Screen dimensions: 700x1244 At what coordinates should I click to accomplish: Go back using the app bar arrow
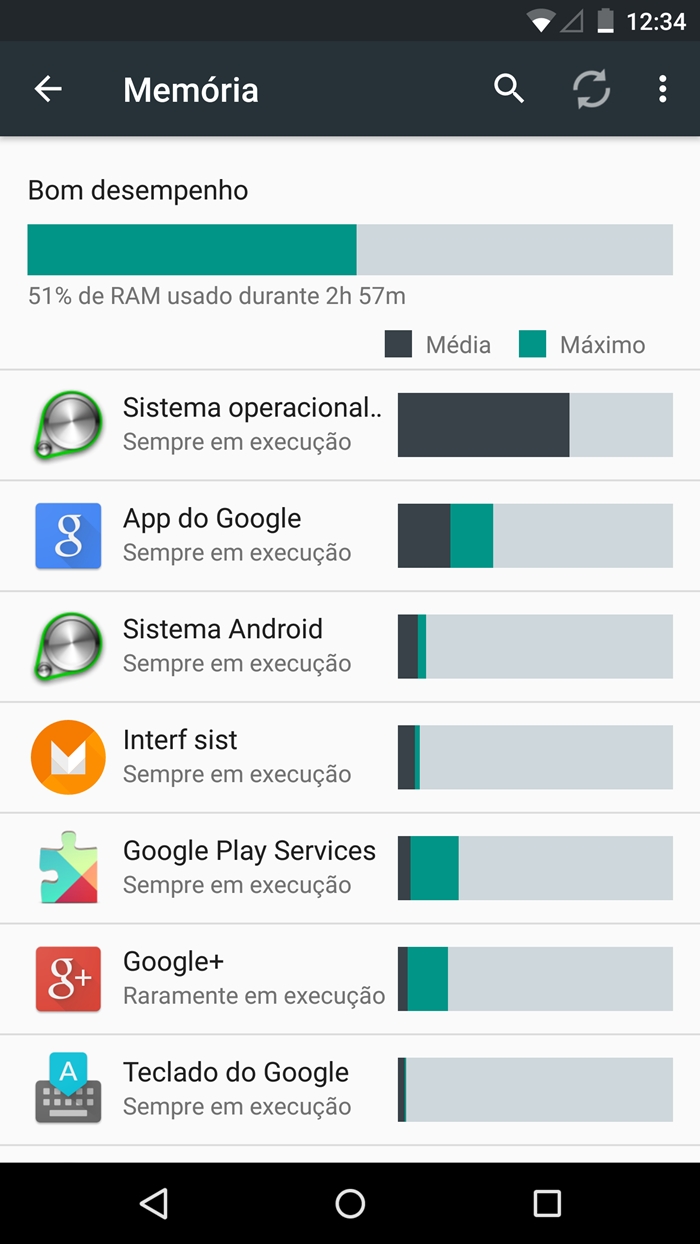(x=48, y=89)
